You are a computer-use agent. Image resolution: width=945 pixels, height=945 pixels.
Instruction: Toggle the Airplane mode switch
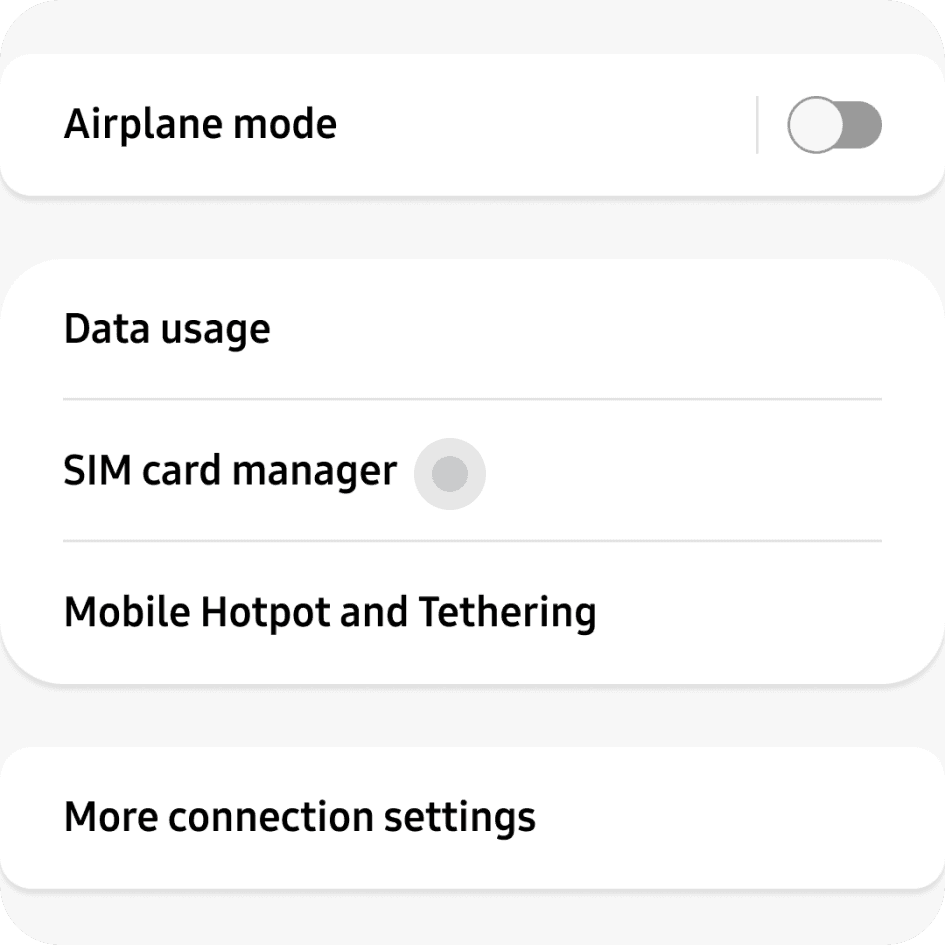pos(833,126)
